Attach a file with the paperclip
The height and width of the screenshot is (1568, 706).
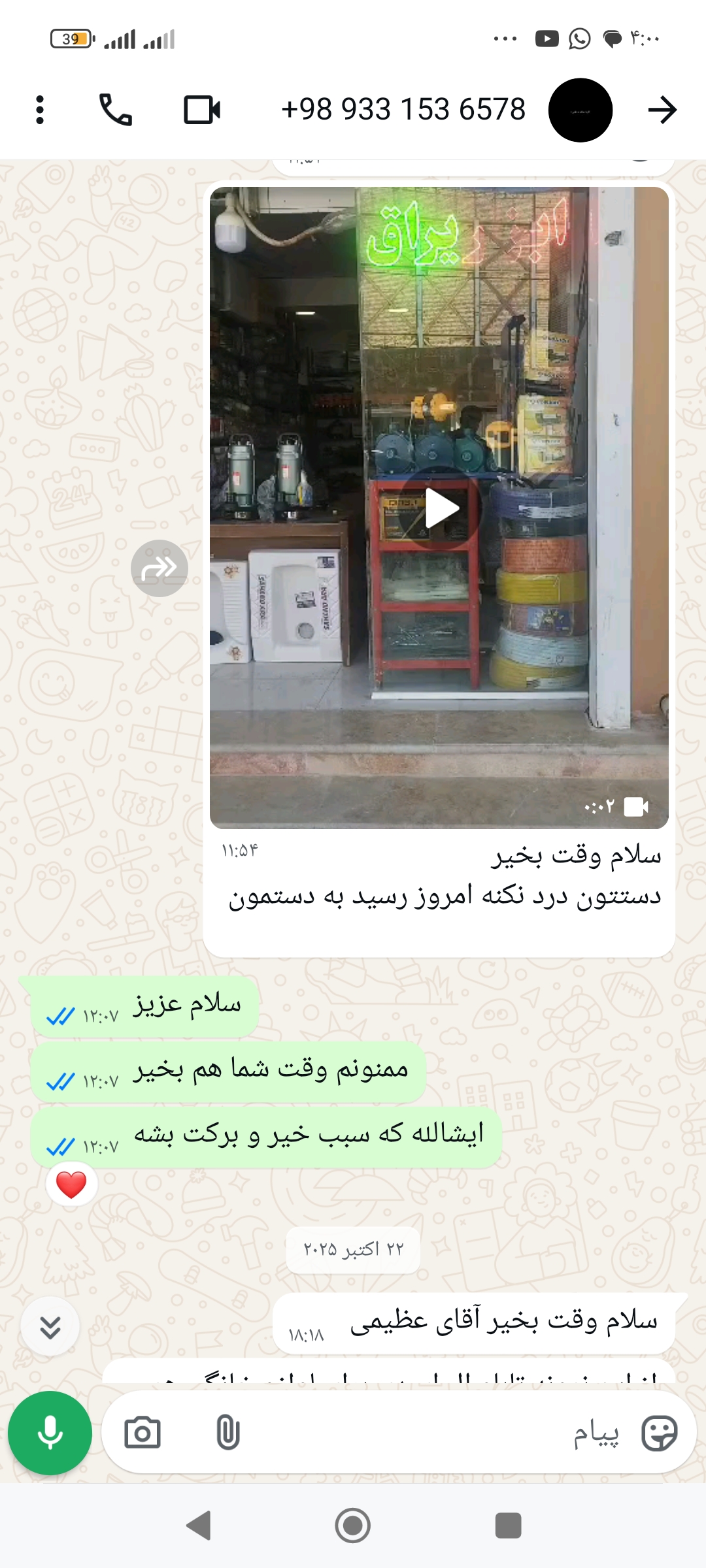(x=227, y=1433)
